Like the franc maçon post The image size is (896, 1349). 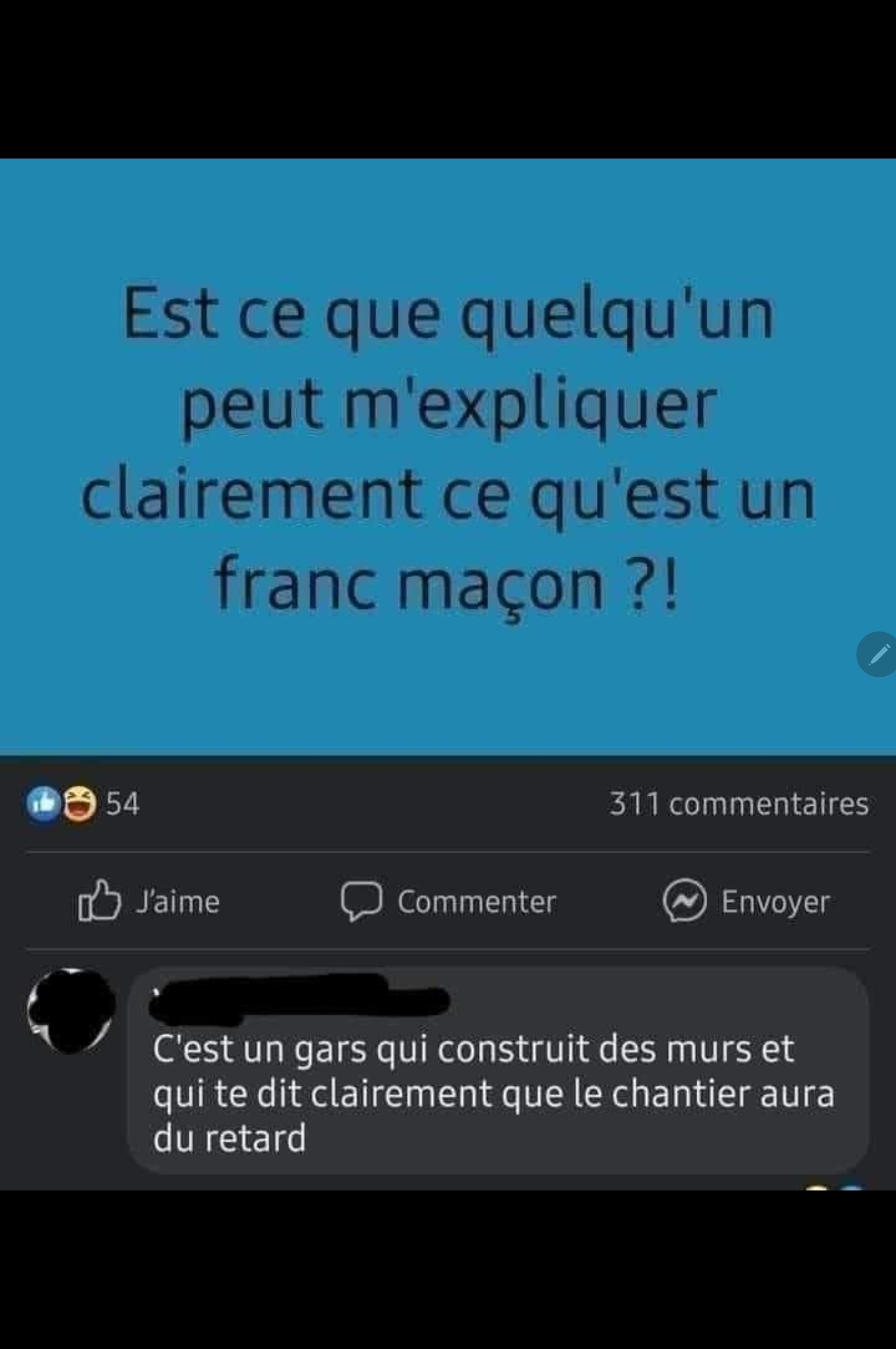pos(149,903)
